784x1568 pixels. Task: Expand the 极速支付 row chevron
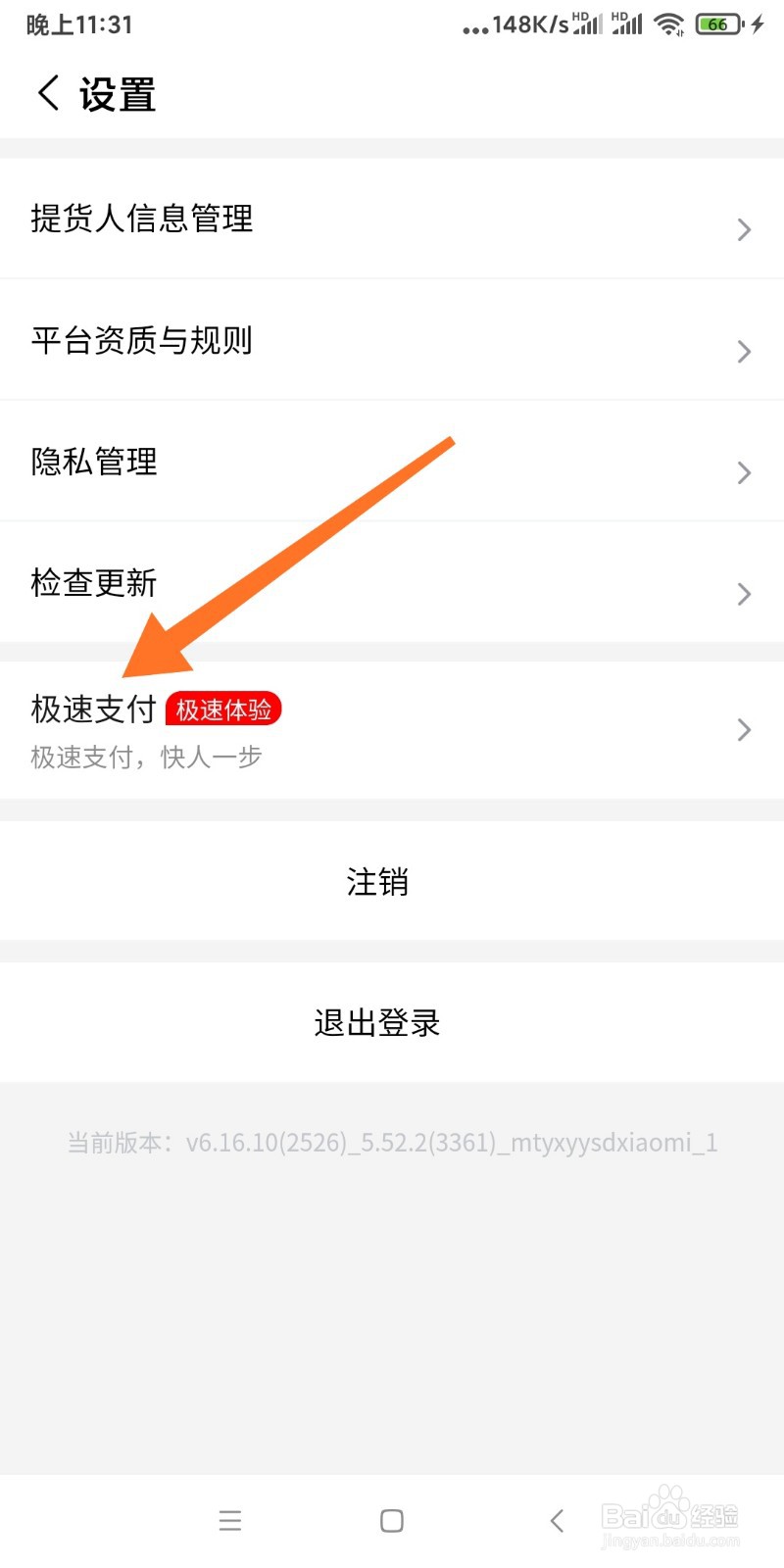point(743,730)
